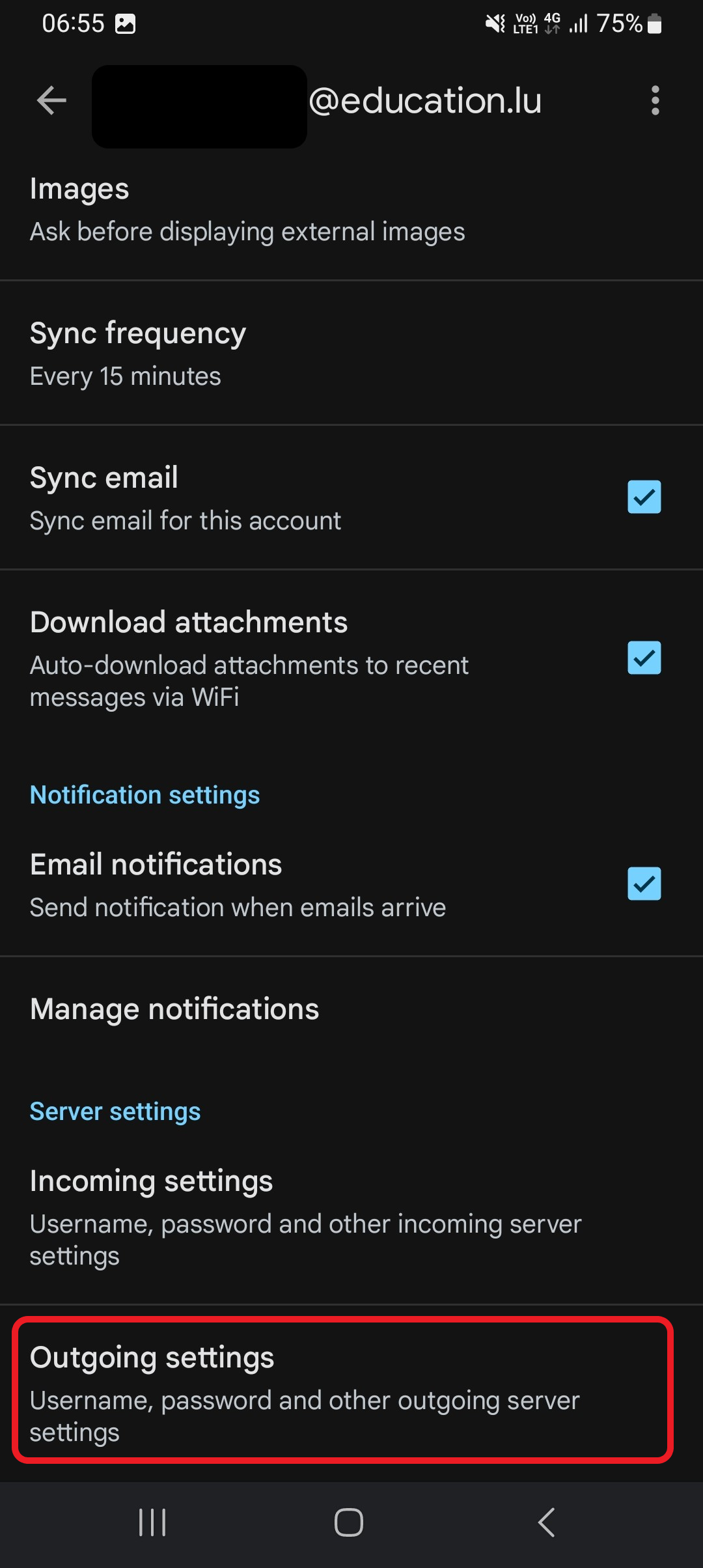Disable the Download attachments checkbox
Screen dimensions: 703x1568
coord(644,658)
